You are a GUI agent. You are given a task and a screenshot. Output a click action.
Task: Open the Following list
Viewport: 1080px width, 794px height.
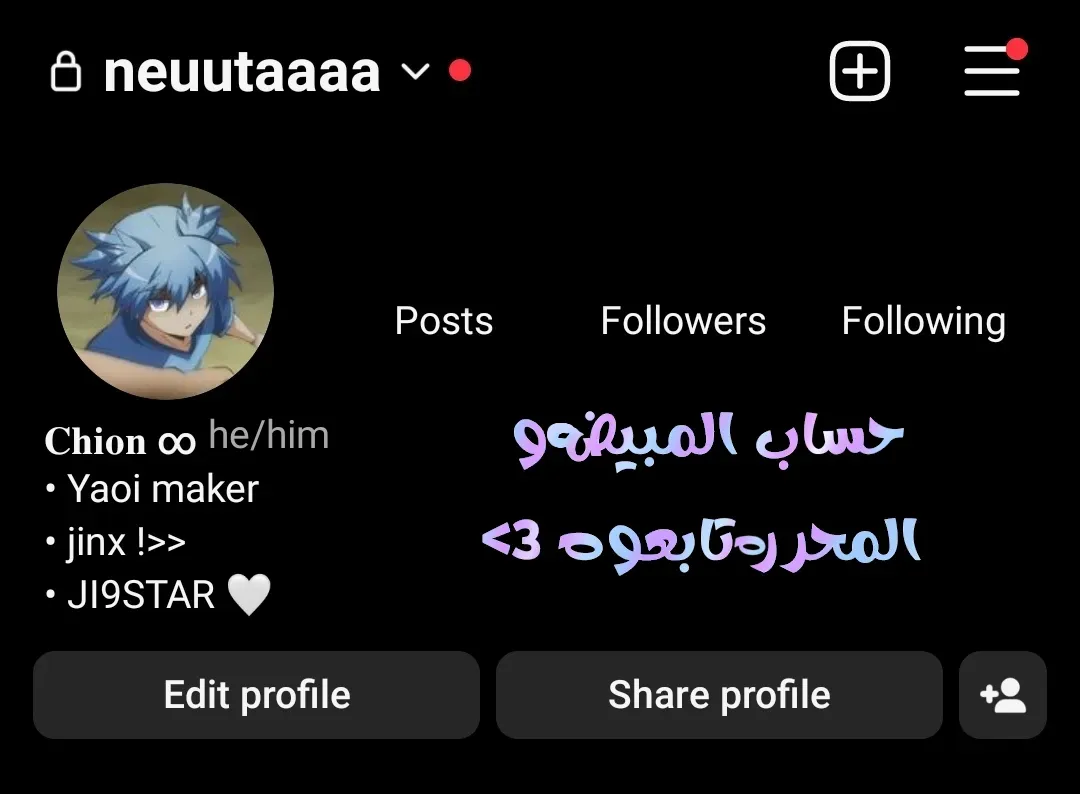pyautogui.click(x=923, y=320)
